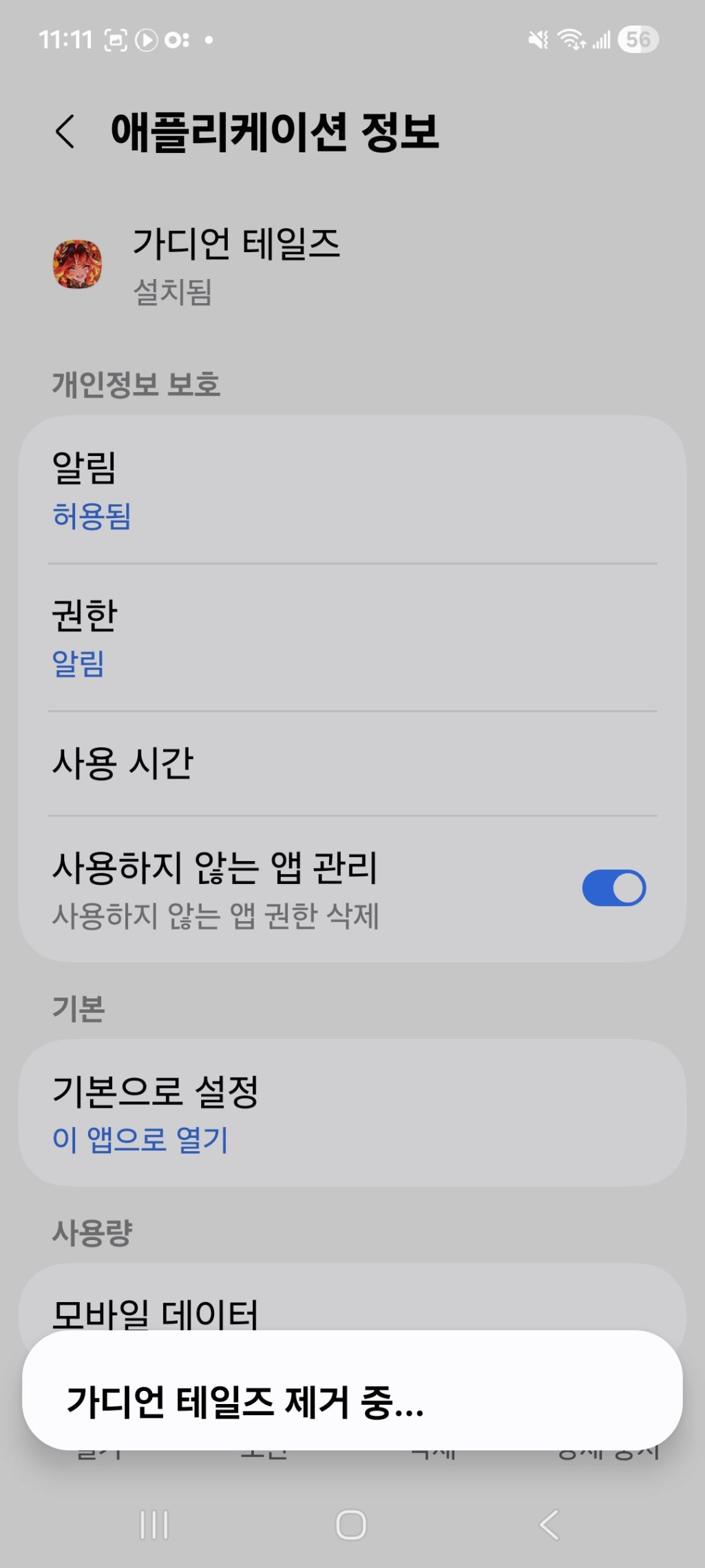Tap the system home button

click(351, 1524)
